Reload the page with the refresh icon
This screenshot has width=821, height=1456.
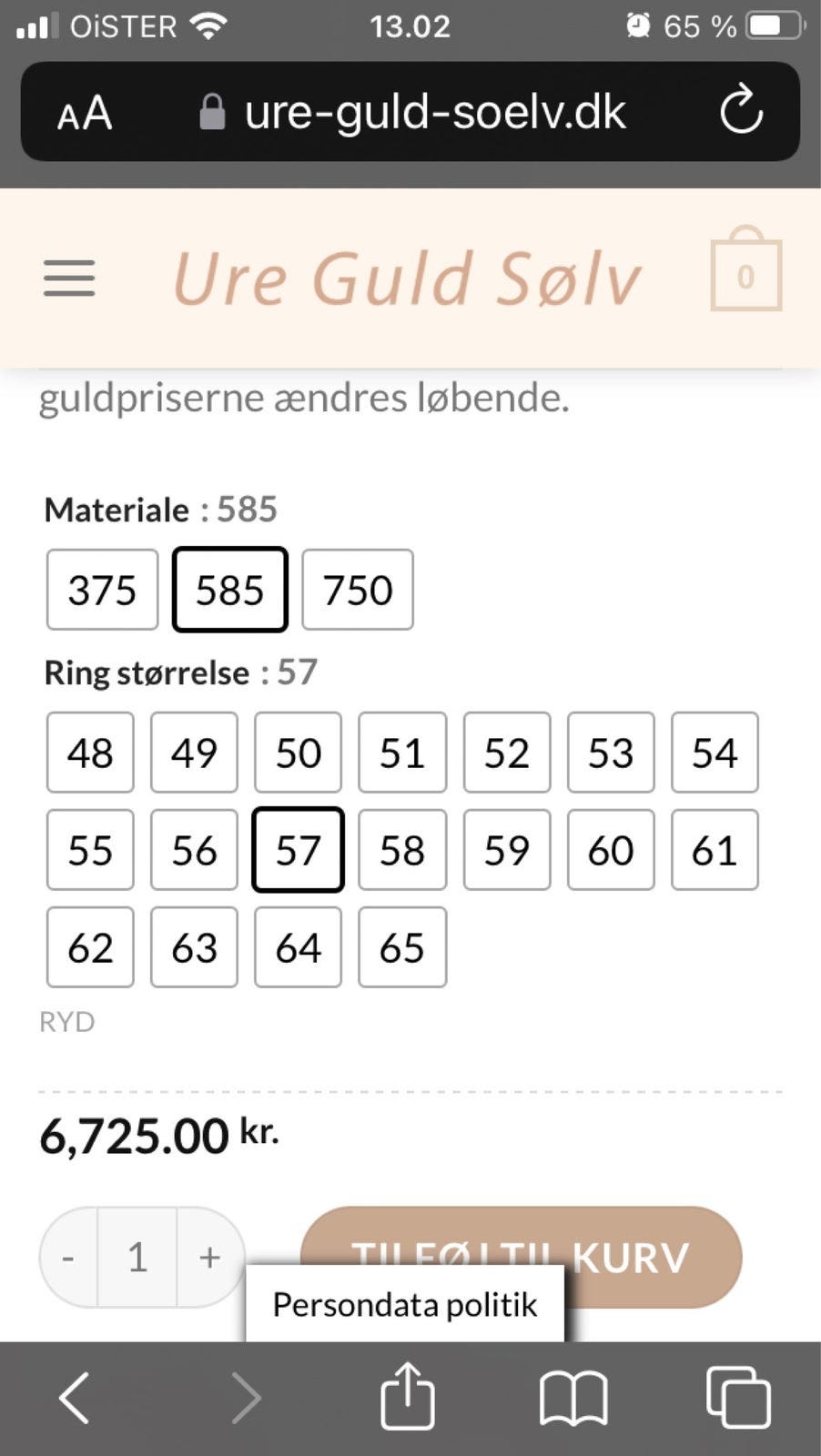(x=742, y=111)
